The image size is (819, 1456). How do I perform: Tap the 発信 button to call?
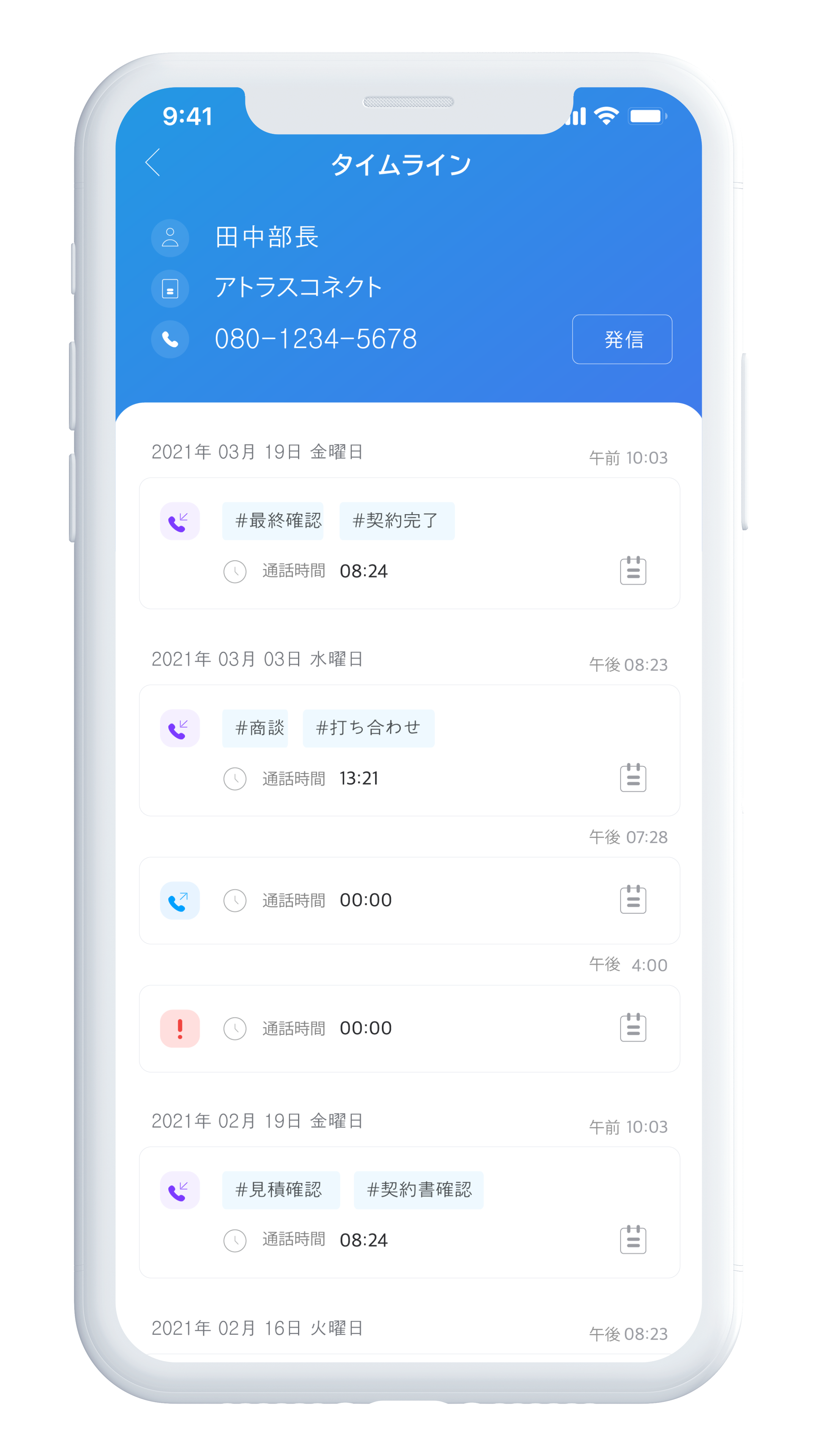(622, 339)
